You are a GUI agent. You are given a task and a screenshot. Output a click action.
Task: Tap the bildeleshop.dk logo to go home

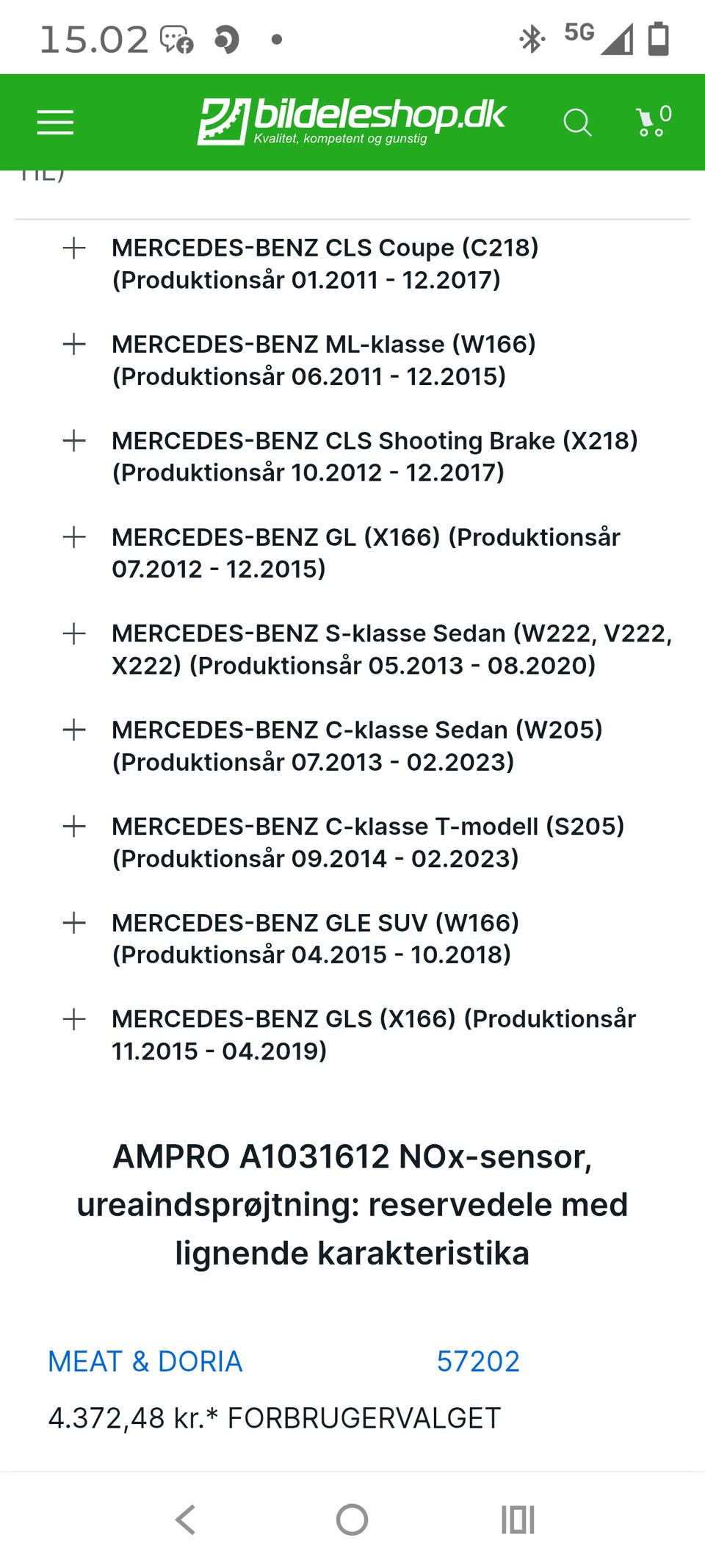[352, 121]
